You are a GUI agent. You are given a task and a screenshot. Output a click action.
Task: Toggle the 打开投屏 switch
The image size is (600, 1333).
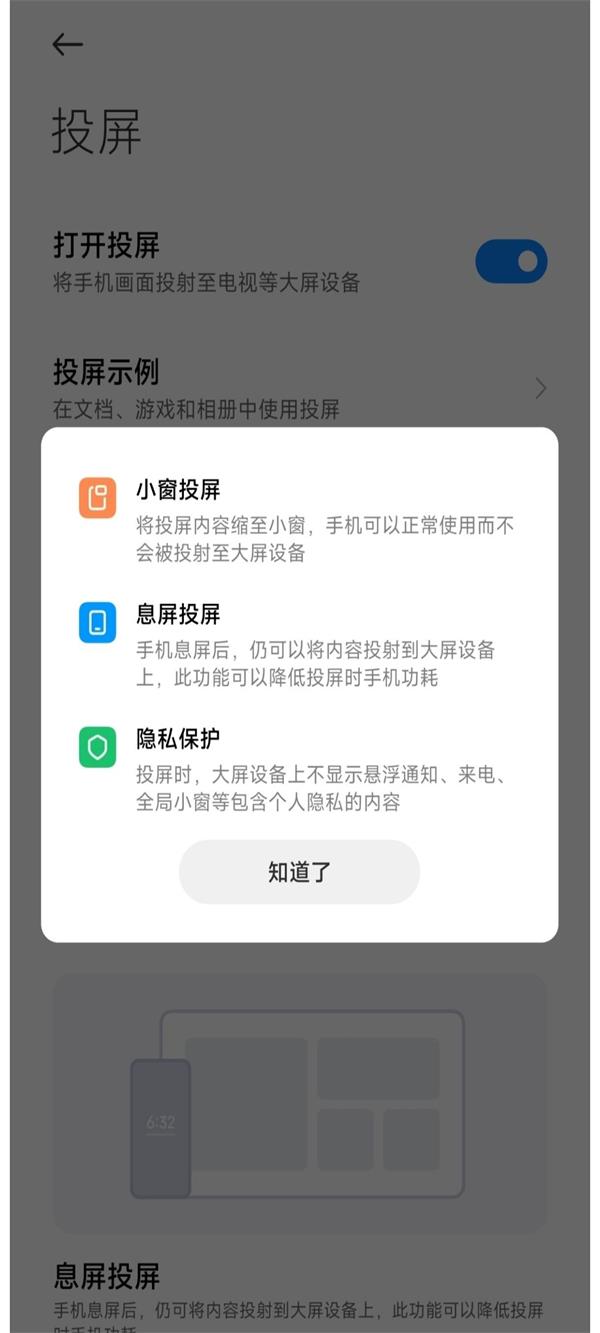(511, 262)
